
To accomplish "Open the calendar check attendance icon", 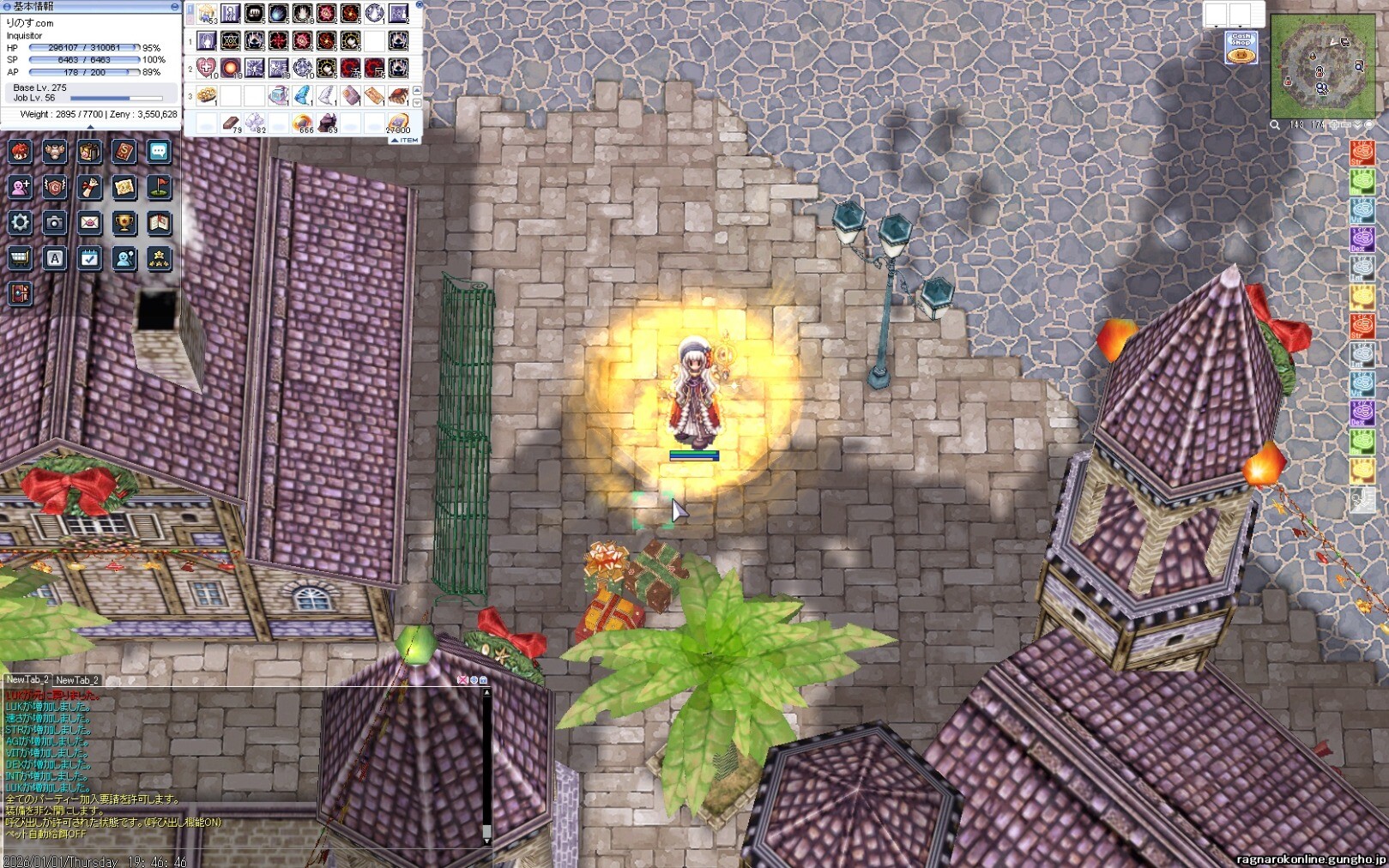I will tap(89, 258).
